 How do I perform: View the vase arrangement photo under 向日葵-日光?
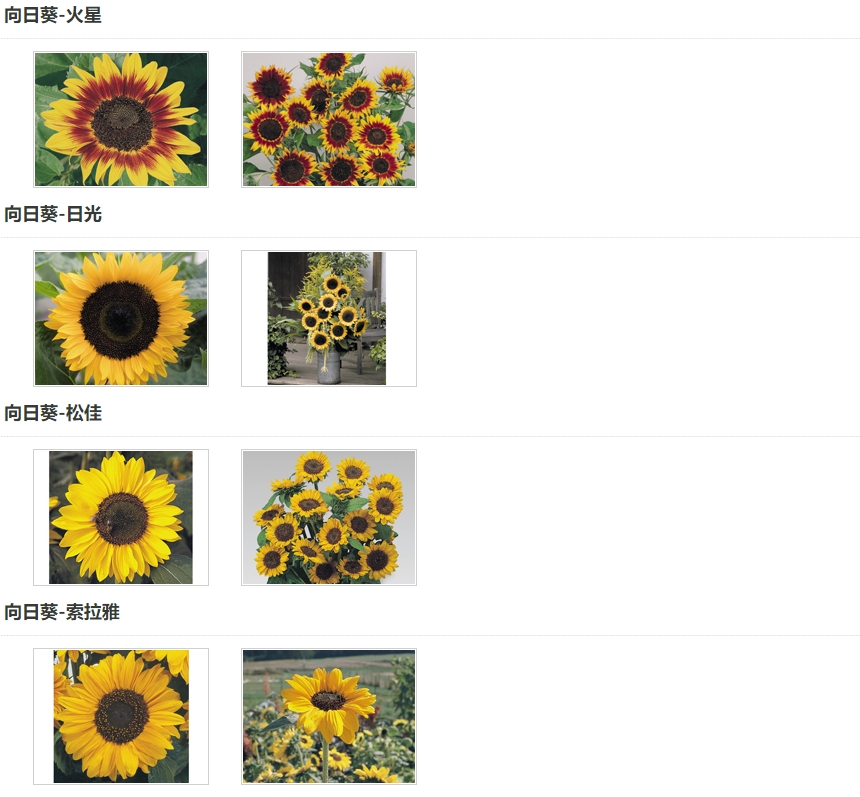[328, 318]
